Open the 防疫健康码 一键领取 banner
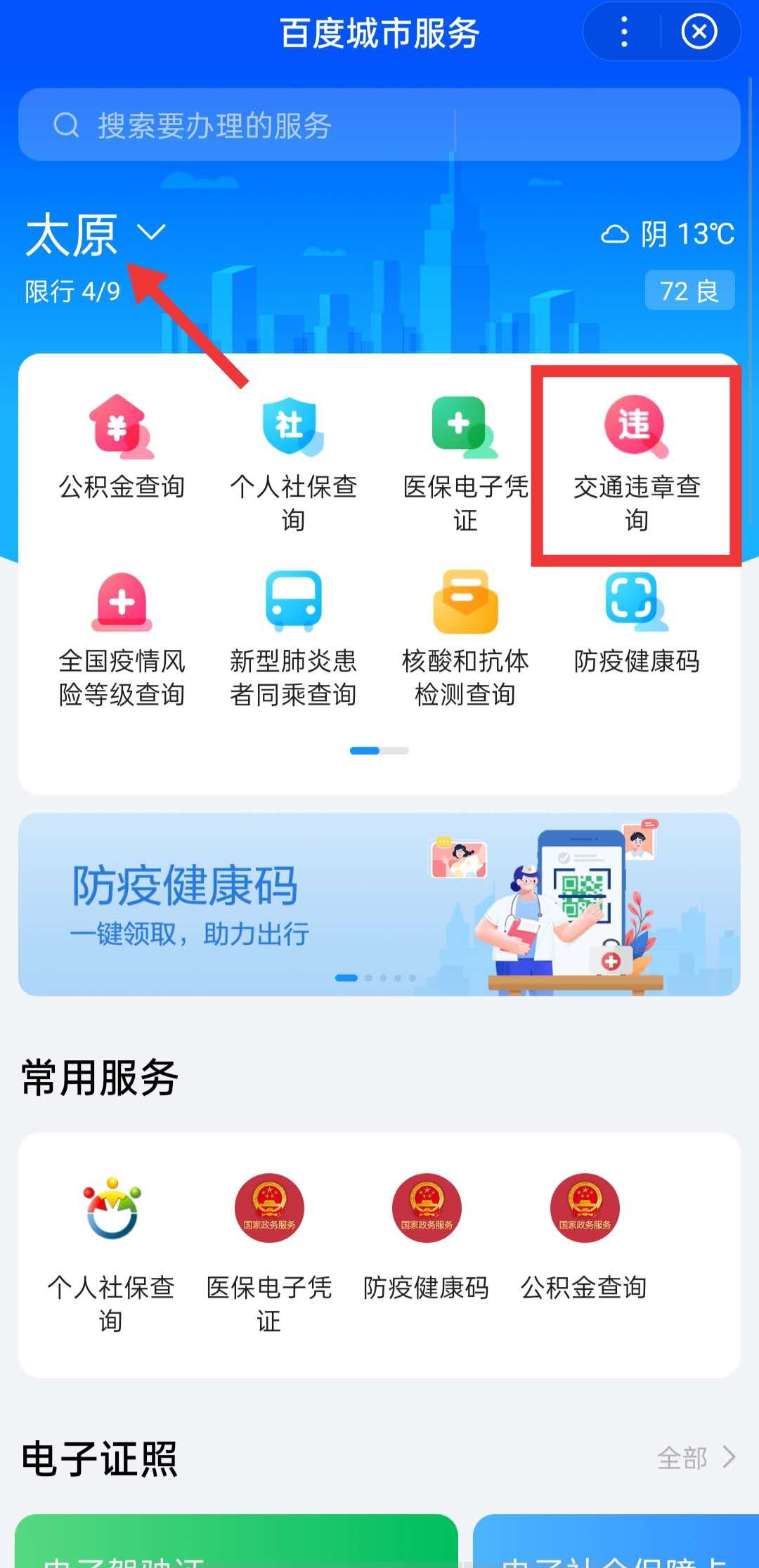The image size is (759, 1568). pos(379,904)
